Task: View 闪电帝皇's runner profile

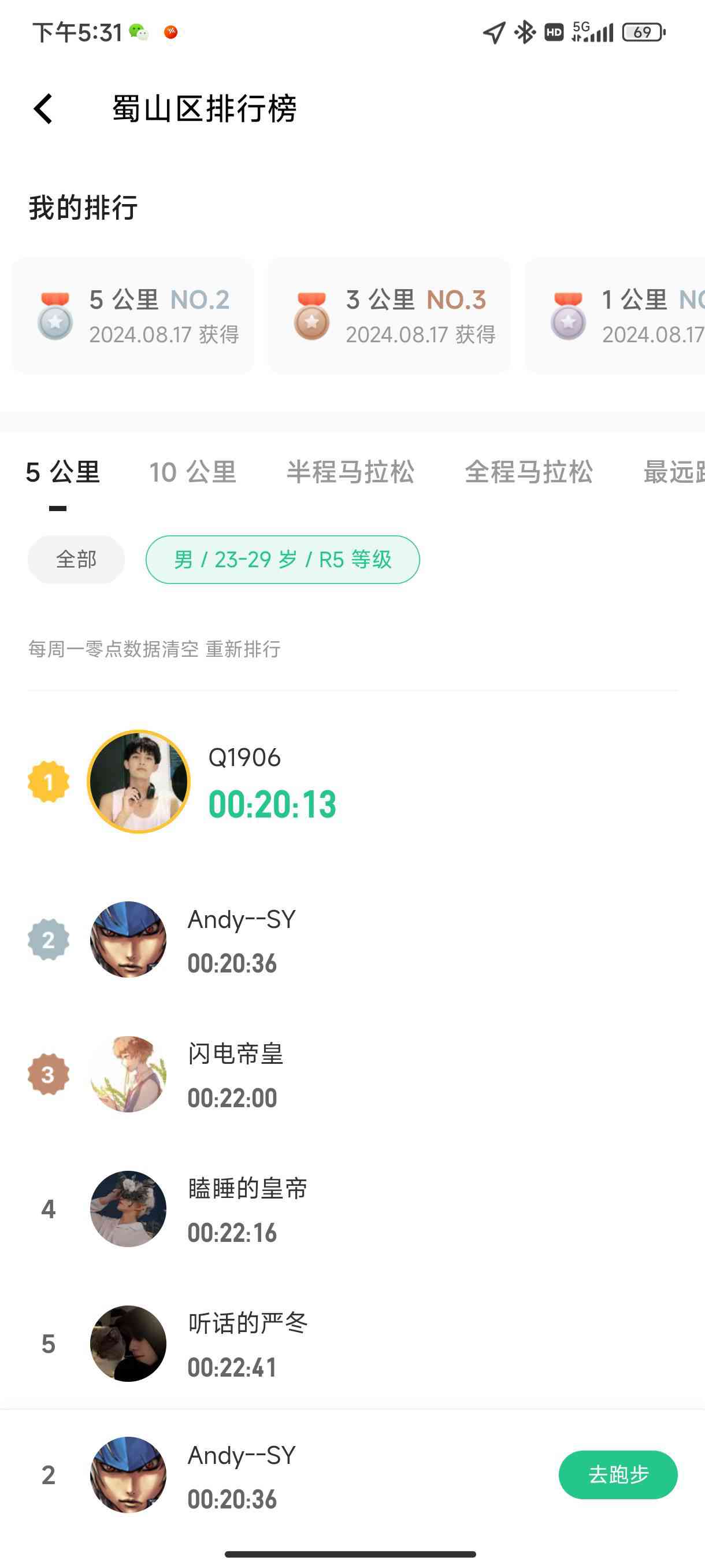Action: click(x=128, y=1074)
